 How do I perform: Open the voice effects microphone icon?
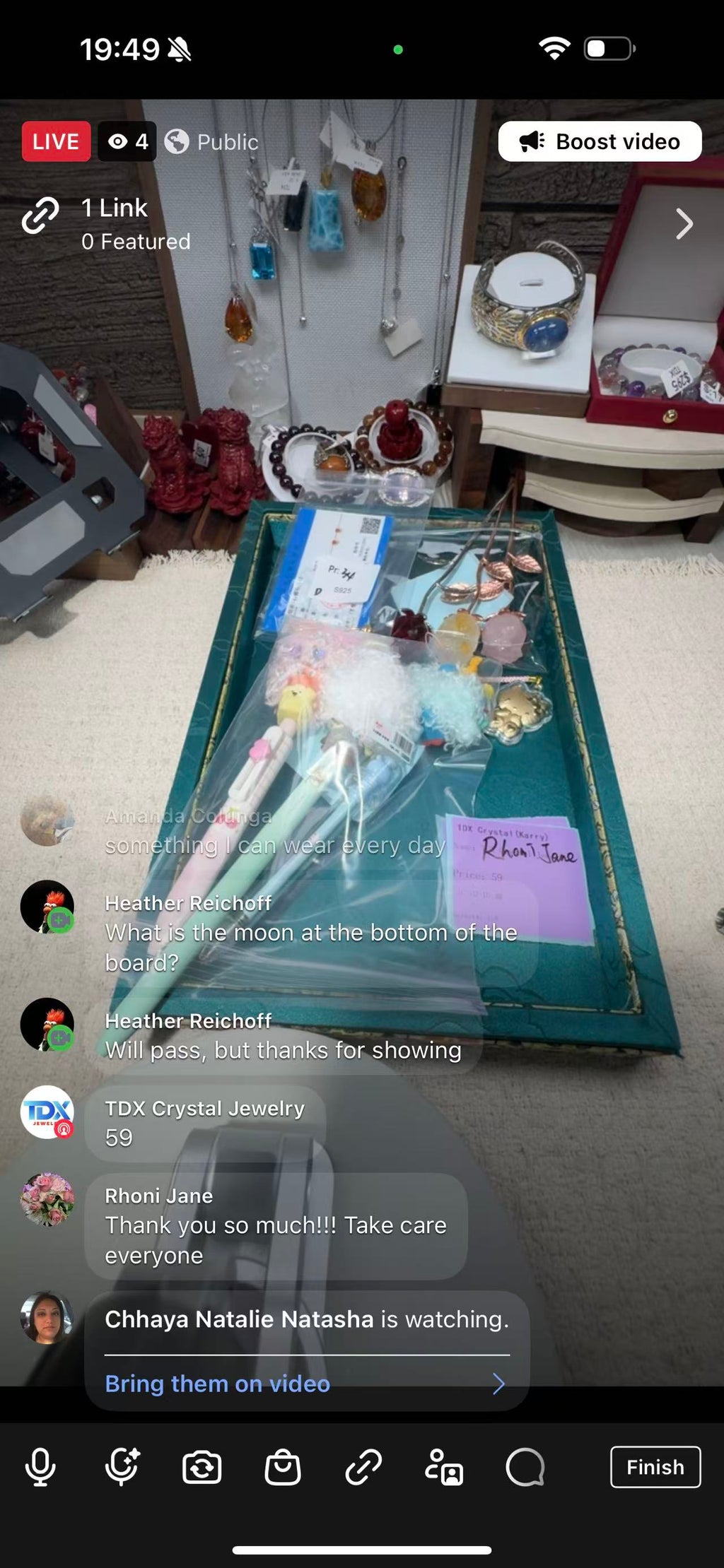[x=122, y=1467]
